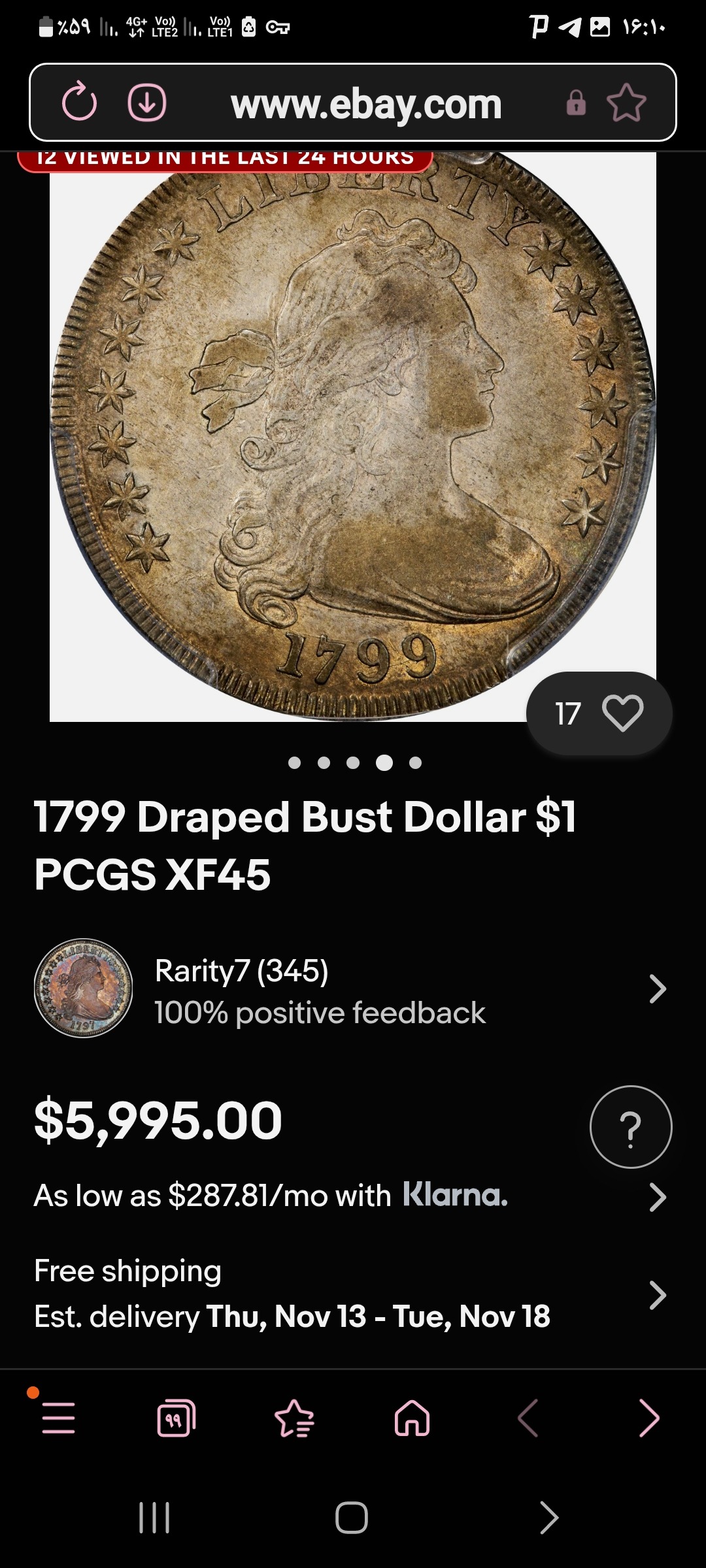Open the browser downloads icon
Viewport: 706px width, 1568px height.
coord(146,103)
